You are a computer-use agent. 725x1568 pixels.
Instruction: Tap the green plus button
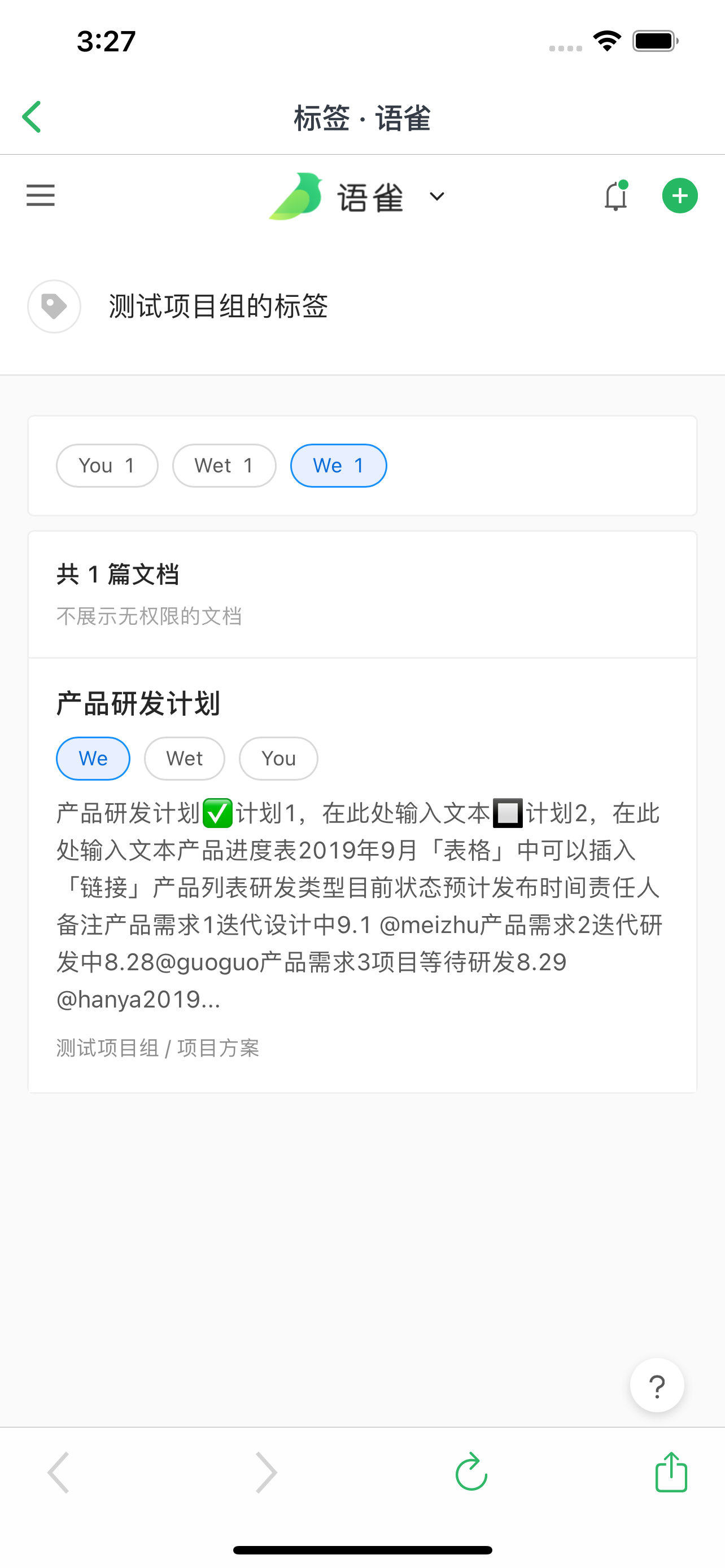(x=679, y=195)
